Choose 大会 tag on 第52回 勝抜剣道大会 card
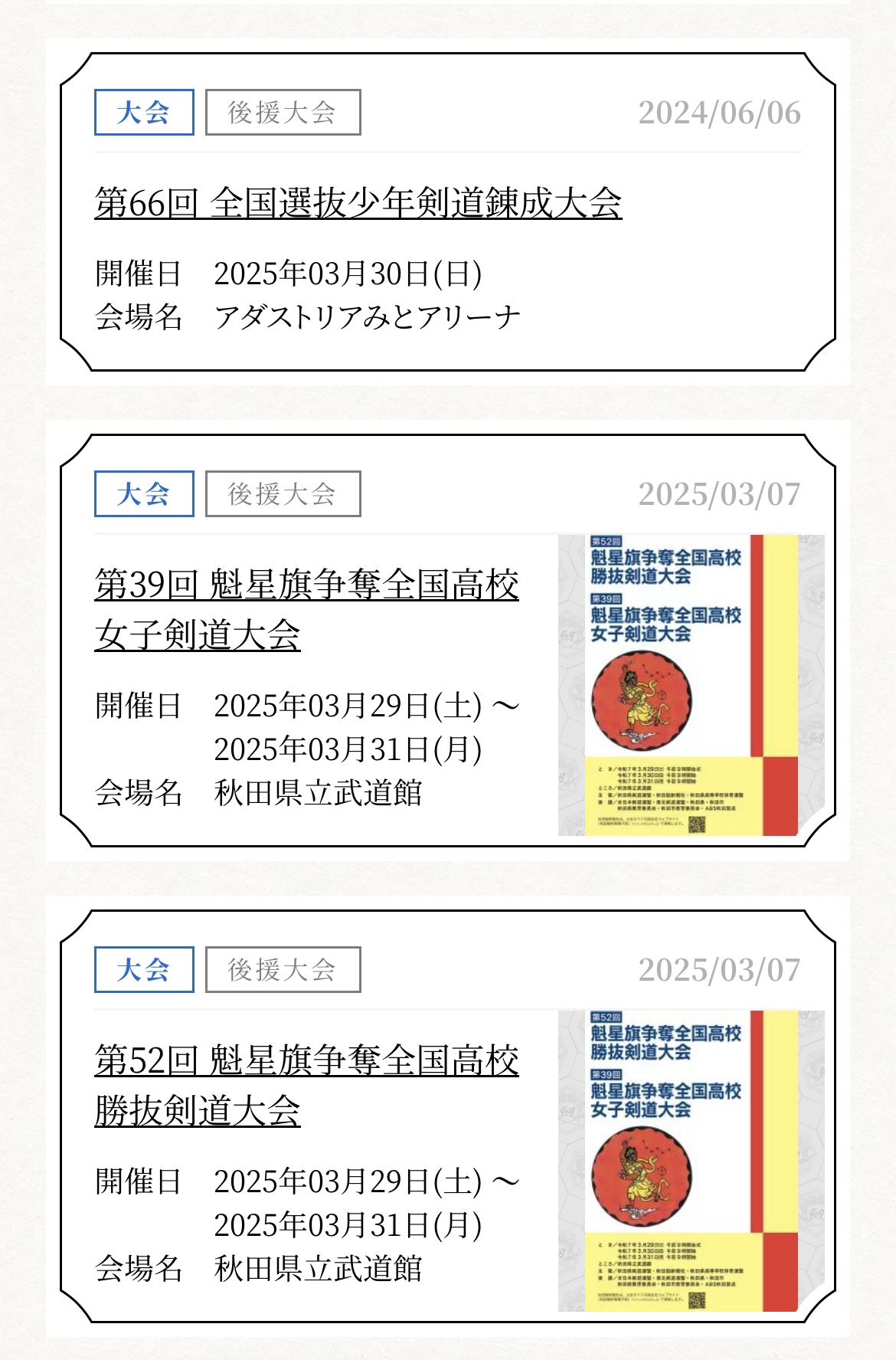The width and height of the screenshot is (896, 1360). (x=144, y=970)
